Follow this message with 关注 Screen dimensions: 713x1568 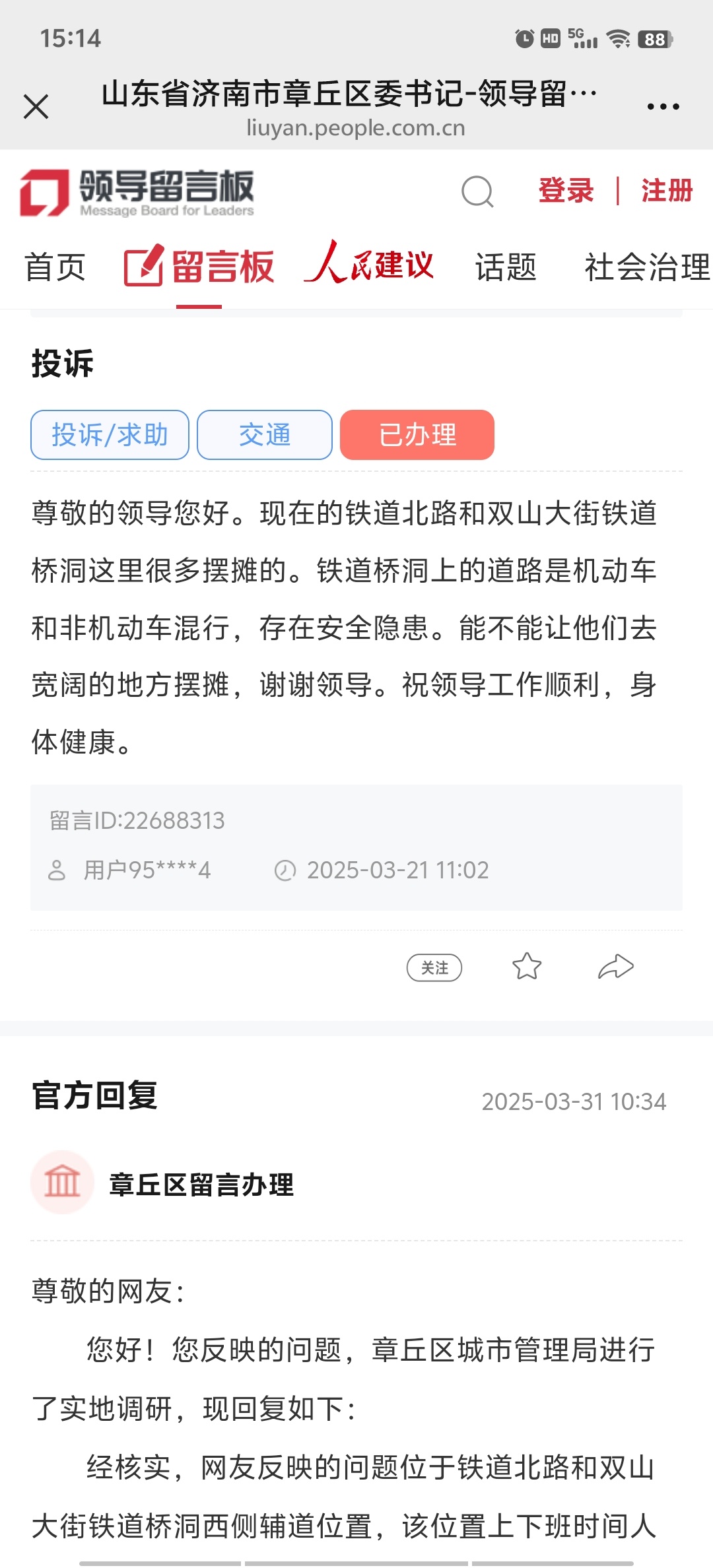434,968
